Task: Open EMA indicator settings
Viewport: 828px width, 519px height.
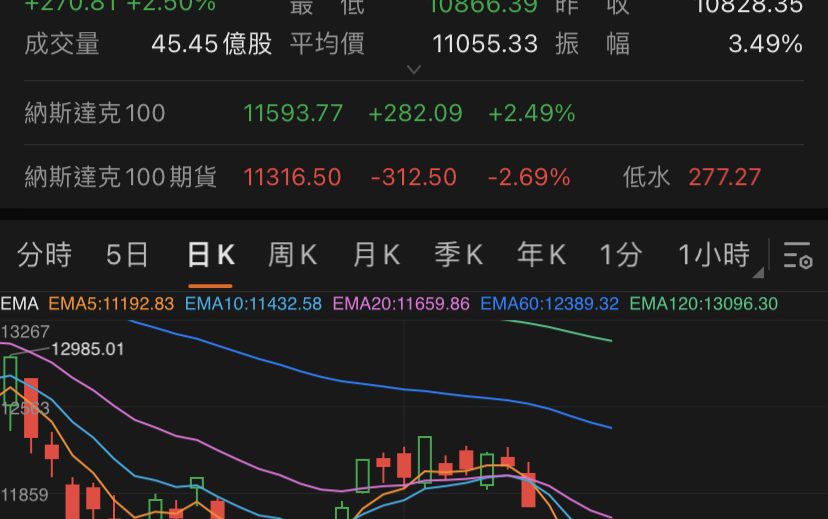Action: 18,303
